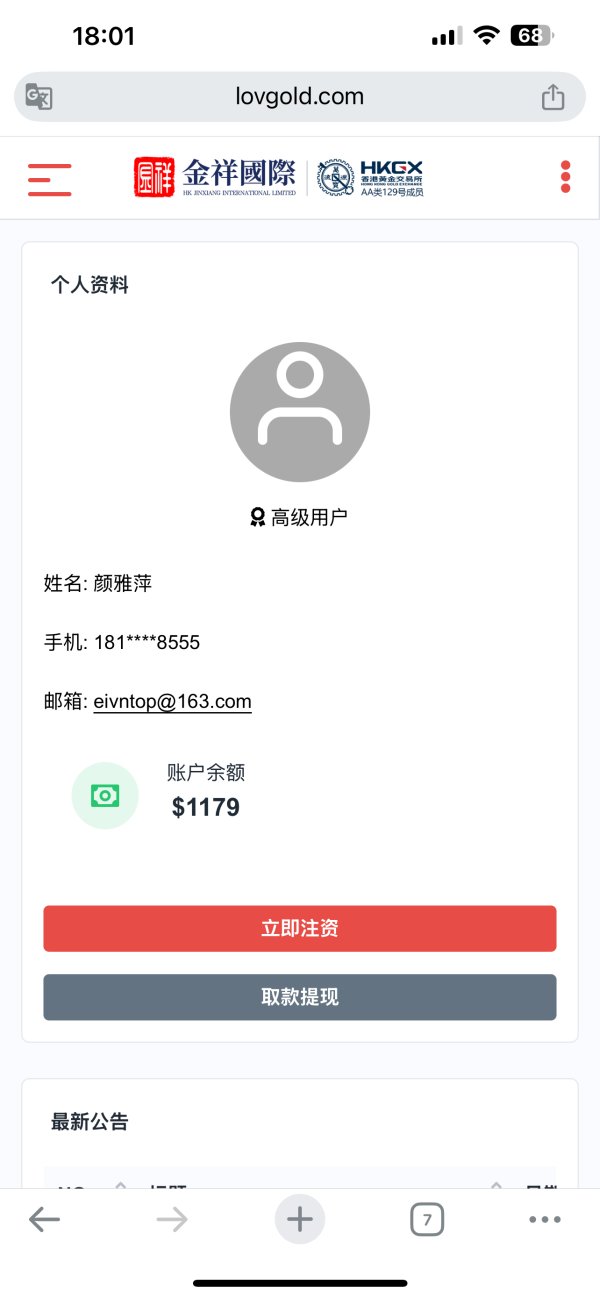Image resolution: width=600 pixels, height=1298 pixels.
Task: Tap the 立即注资 deposit button
Action: tap(300, 928)
